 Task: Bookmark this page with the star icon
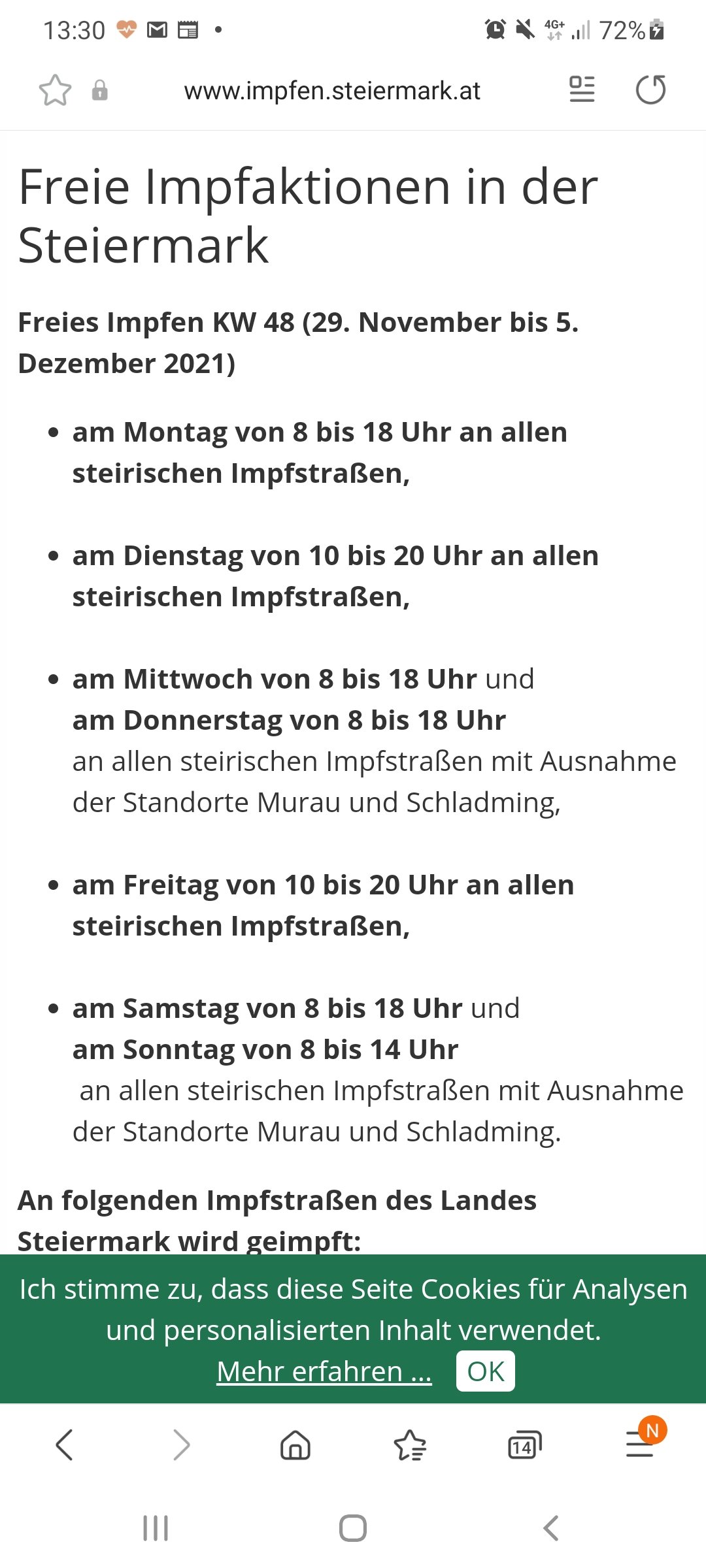[x=55, y=90]
